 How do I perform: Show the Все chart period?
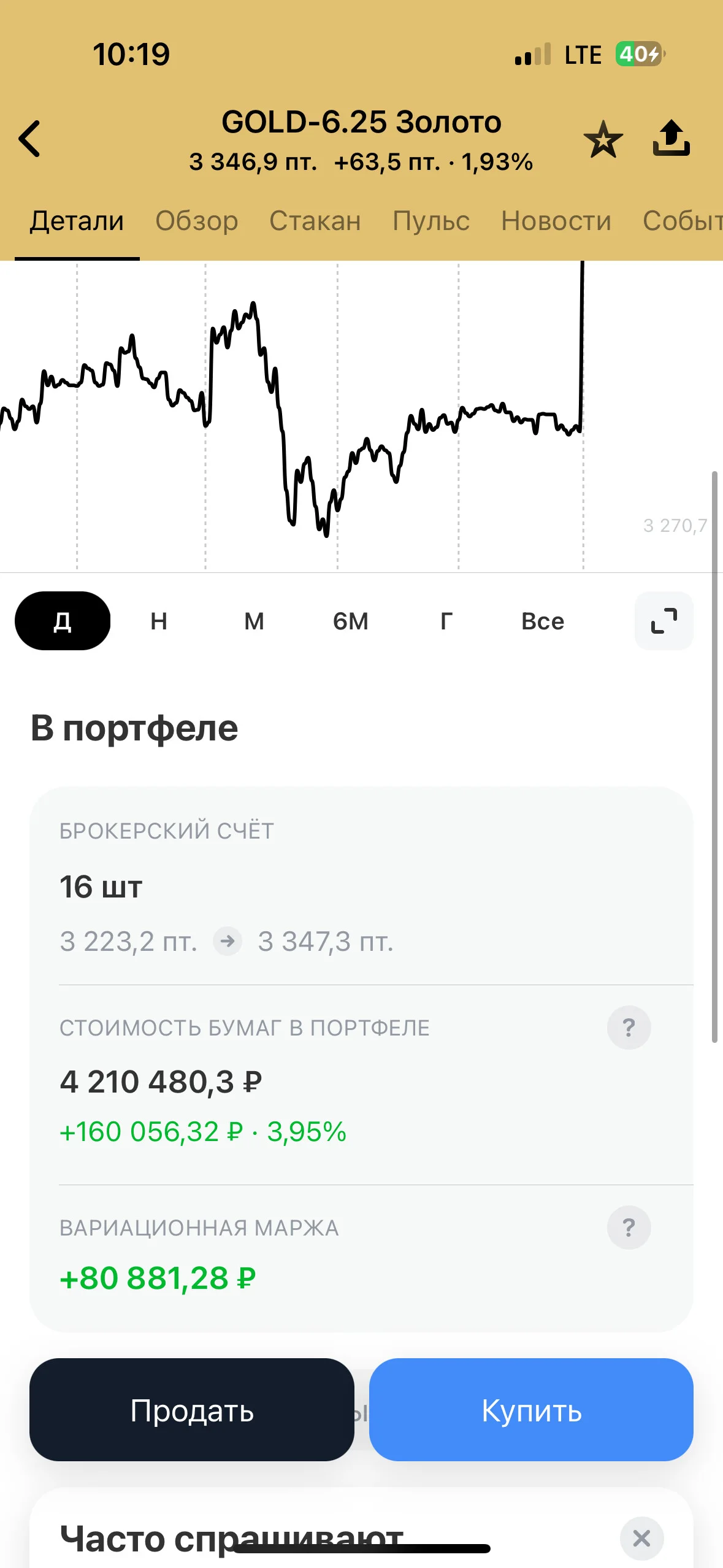tap(543, 621)
